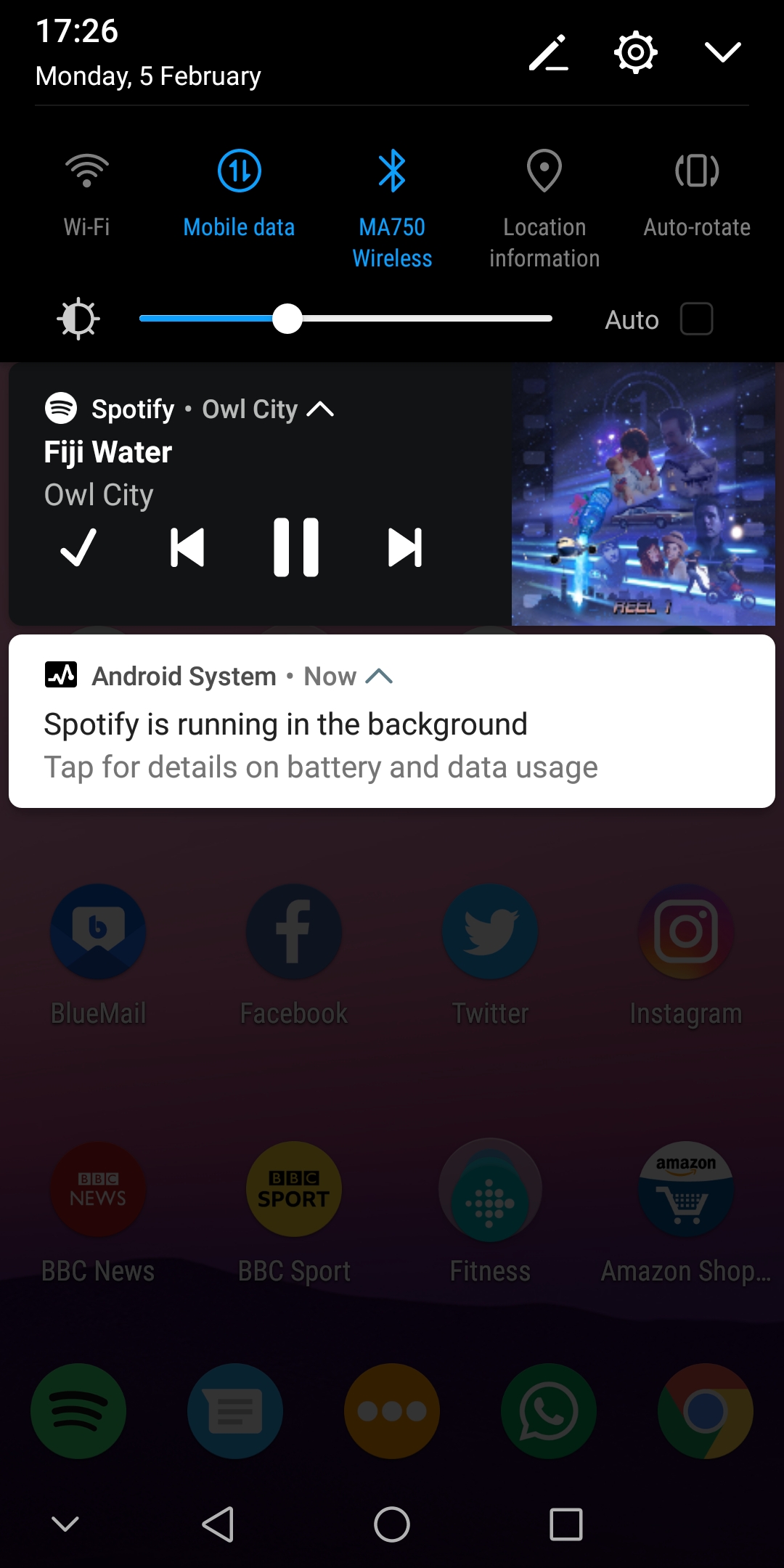The height and width of the screenshot is (1568, 784).
Task: Open Spotify from the Fiji Water album art
Action: pyautogui.click(x=643, y=494)
